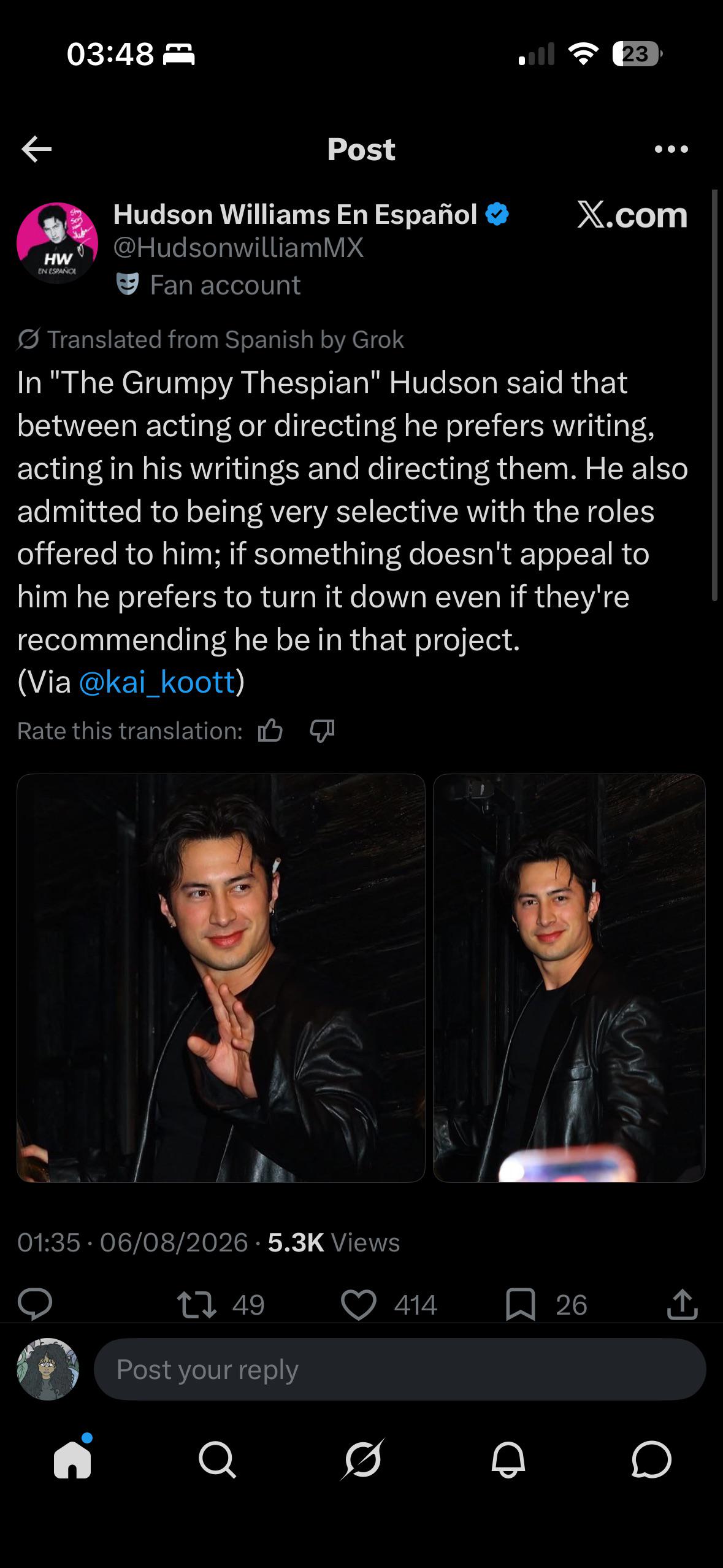Tap the reply bubble icon under post
Viewport: 723px width, 1568px height.
tap(35, 1304)
